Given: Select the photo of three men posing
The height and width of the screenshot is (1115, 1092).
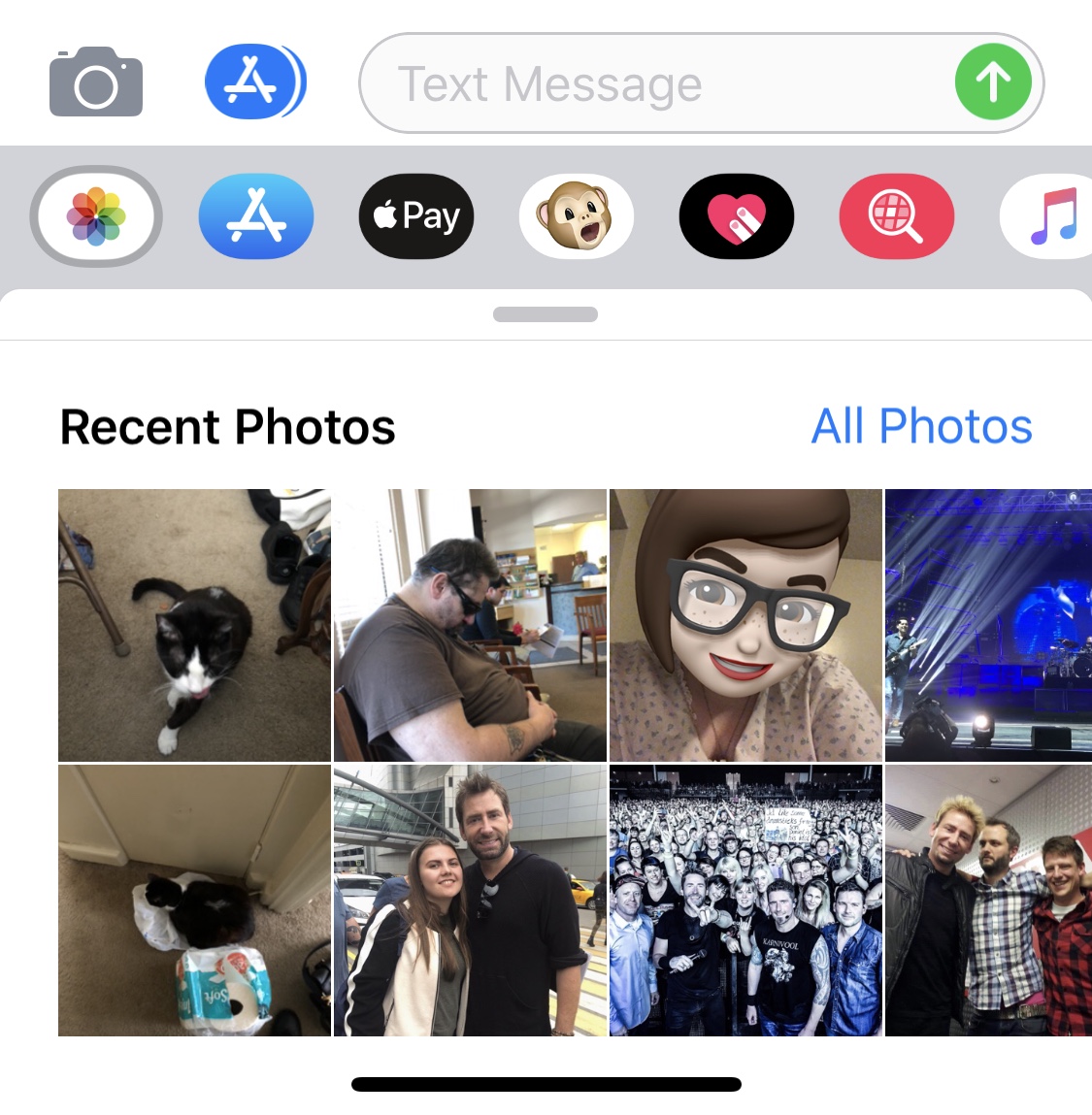Looking at the screenshot, I should coord(989,901).
